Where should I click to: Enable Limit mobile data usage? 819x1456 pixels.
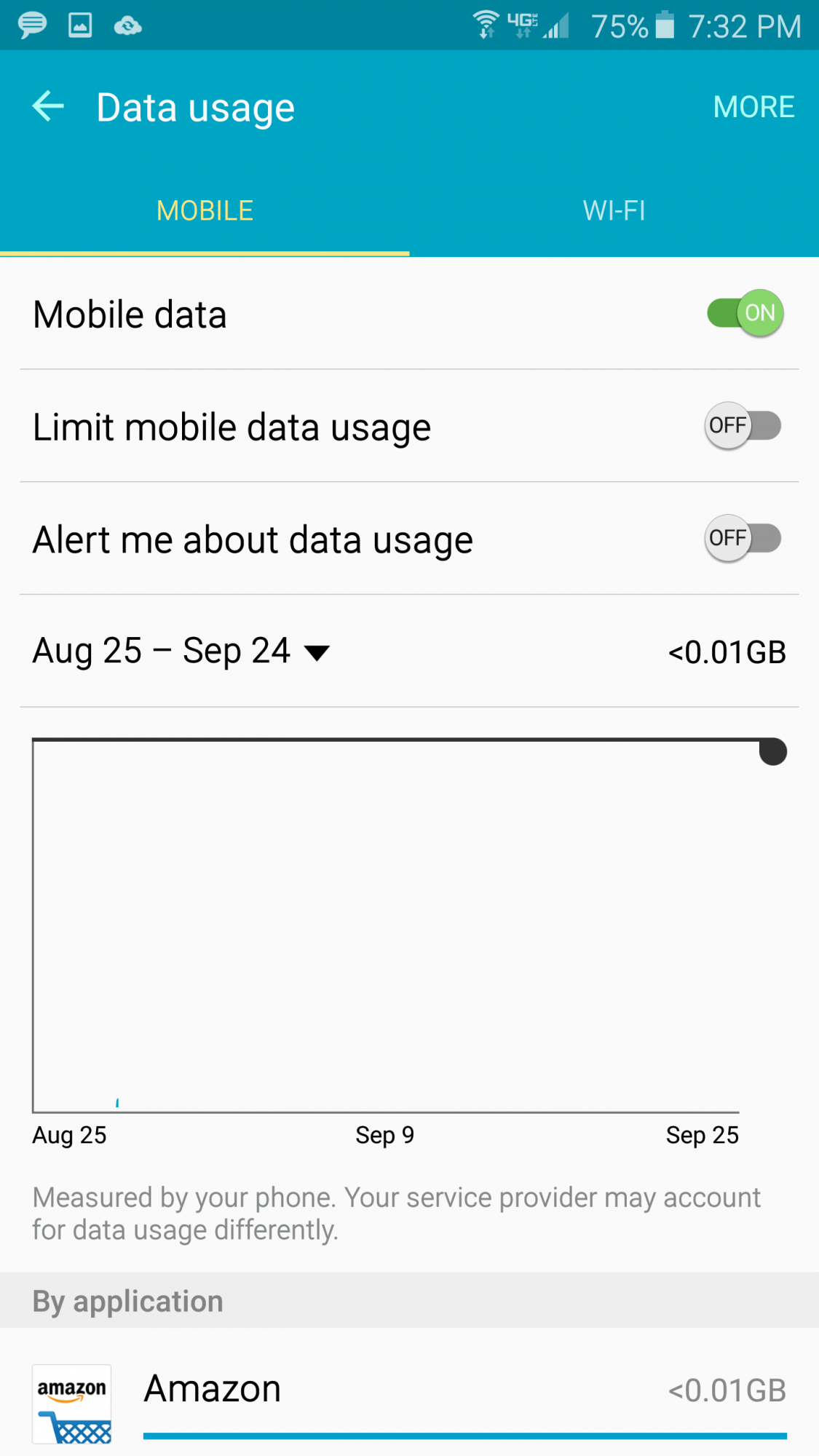743,426
